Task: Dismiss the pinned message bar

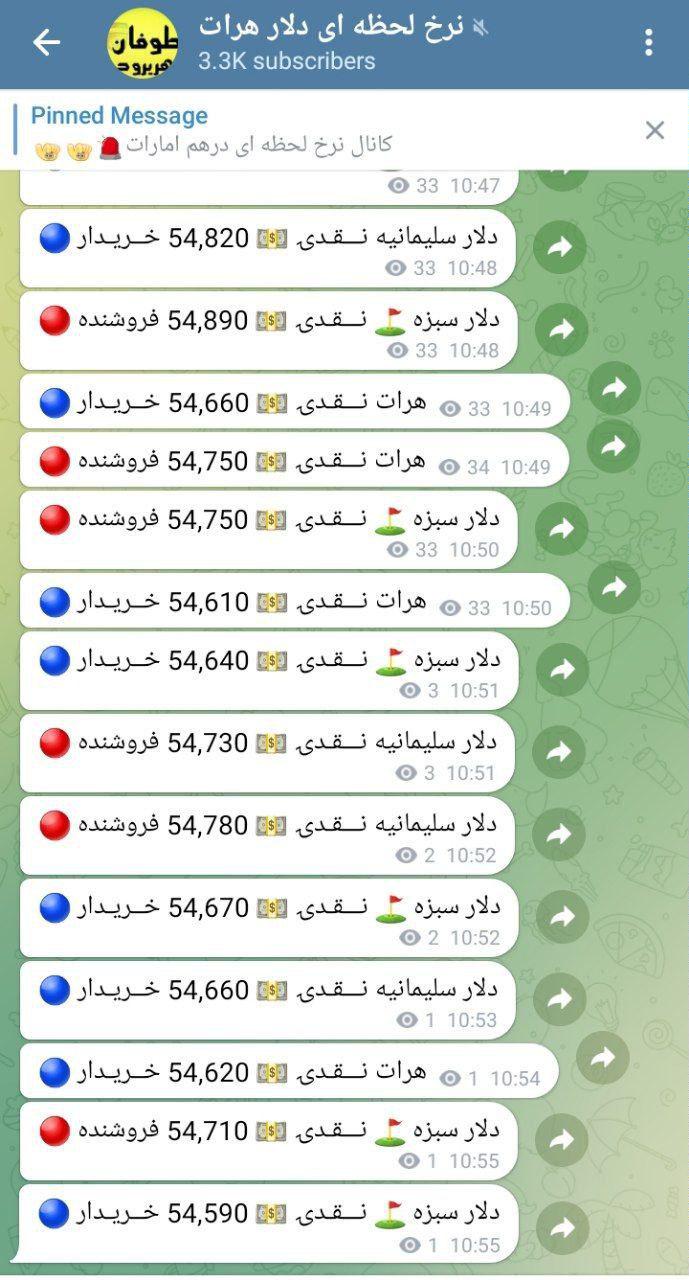Action: (655, 130)
